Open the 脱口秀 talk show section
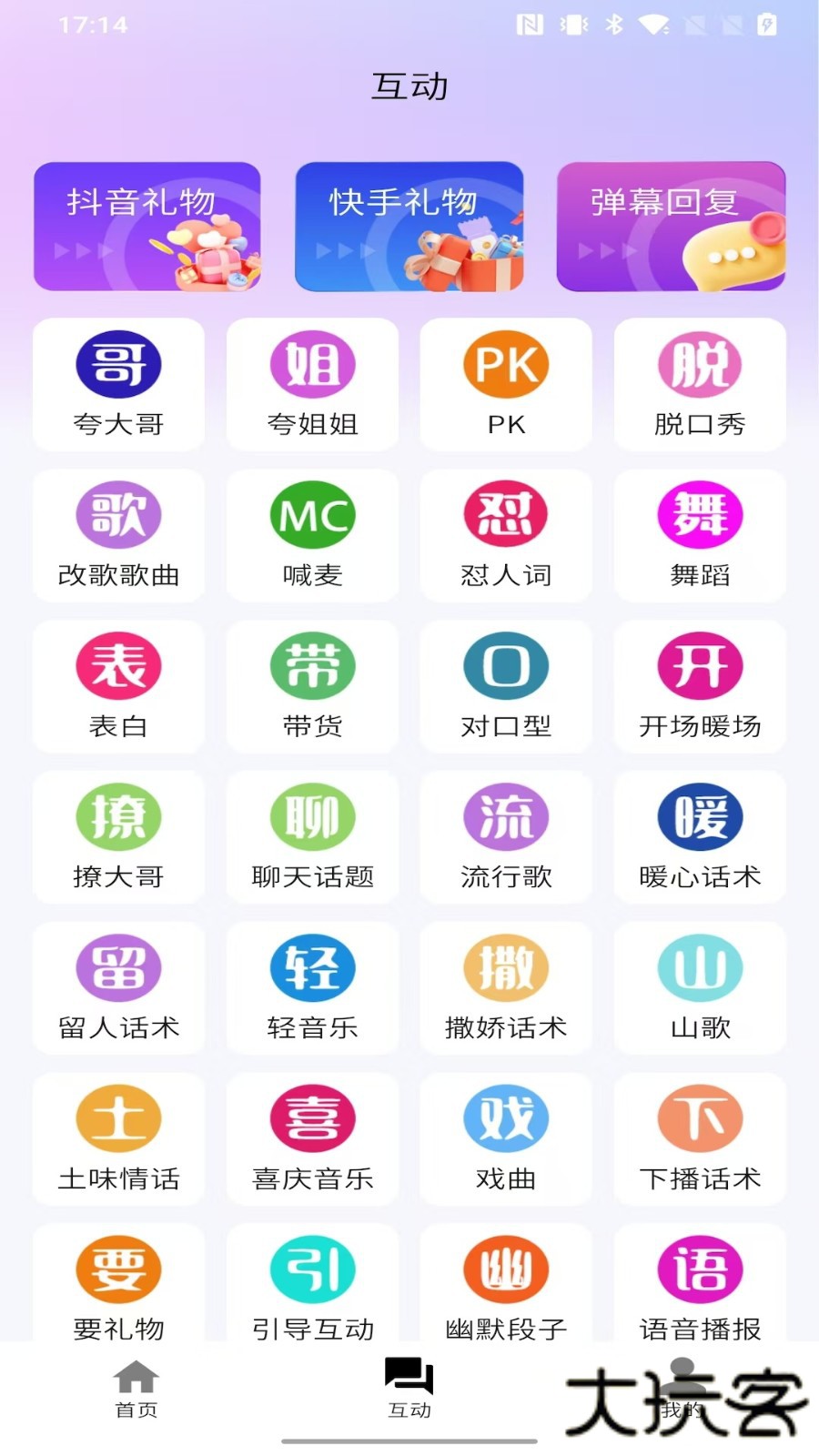The width and height of the screenshot is (819, 1456). (x=700, y=382)
